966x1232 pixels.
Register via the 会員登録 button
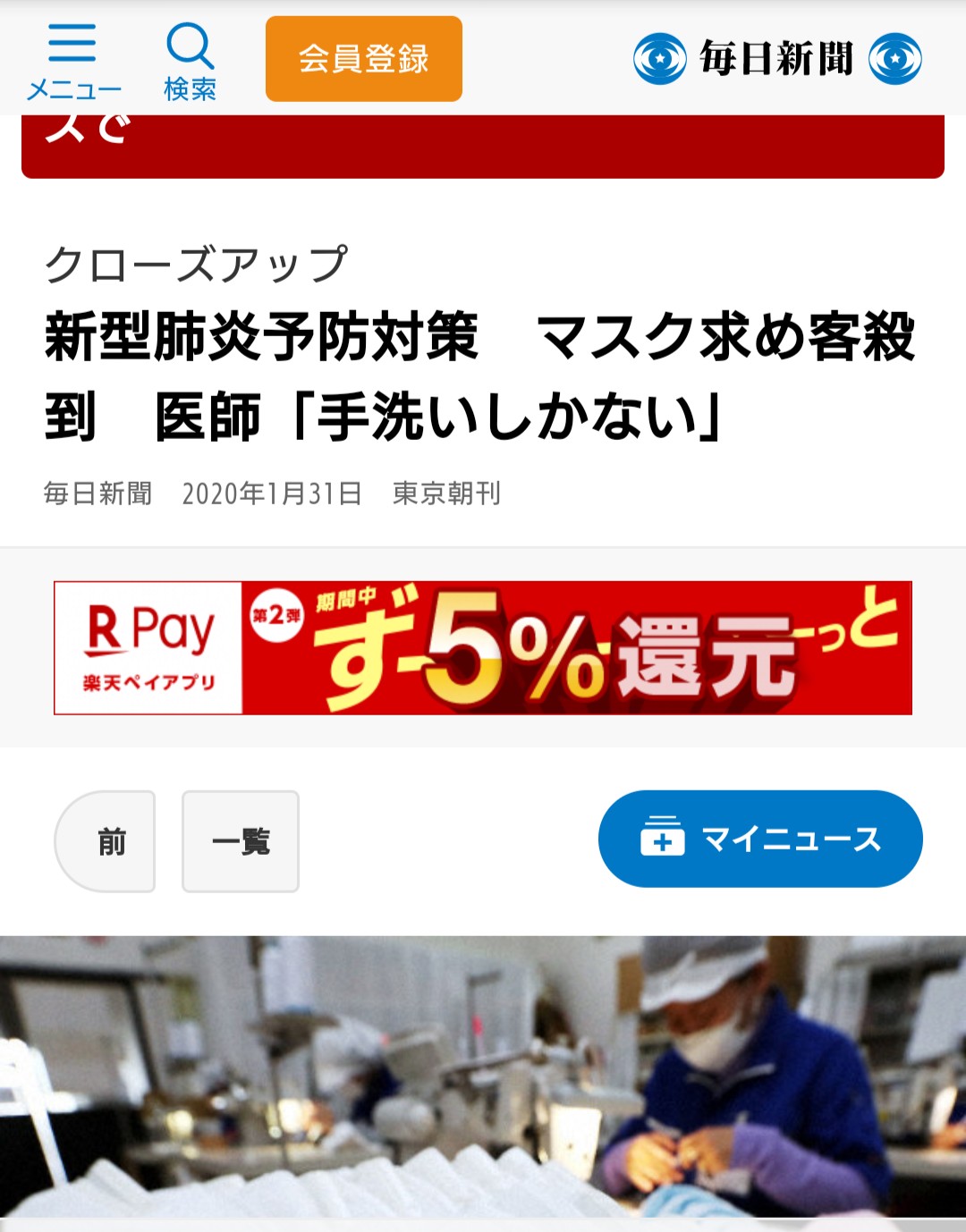point(363,59)
